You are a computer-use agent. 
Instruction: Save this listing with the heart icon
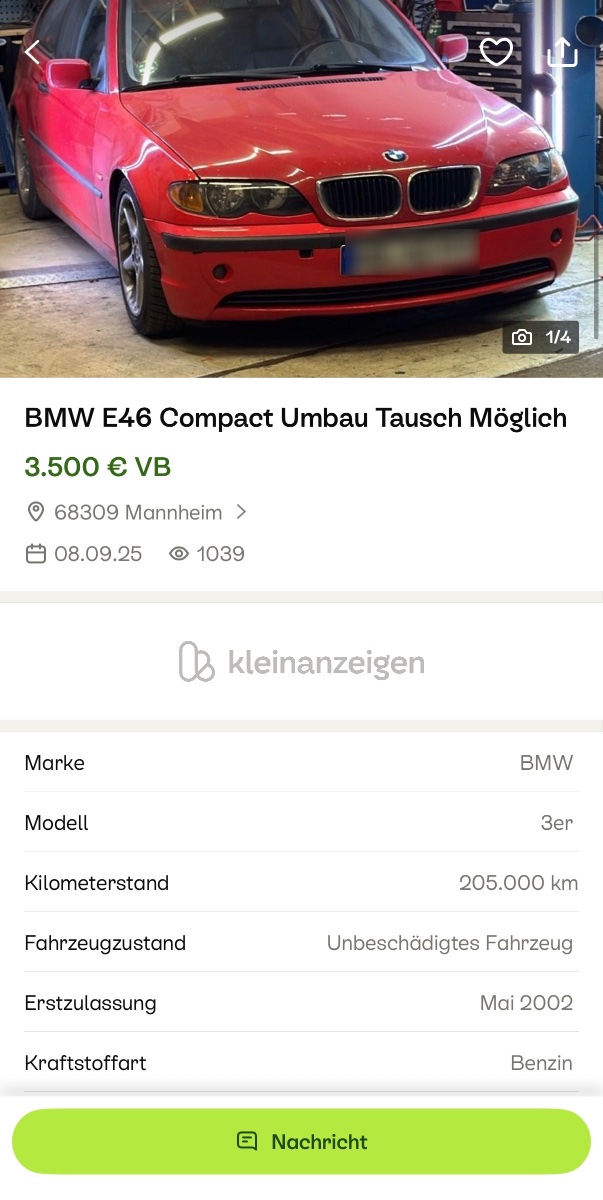coord(496,52)
